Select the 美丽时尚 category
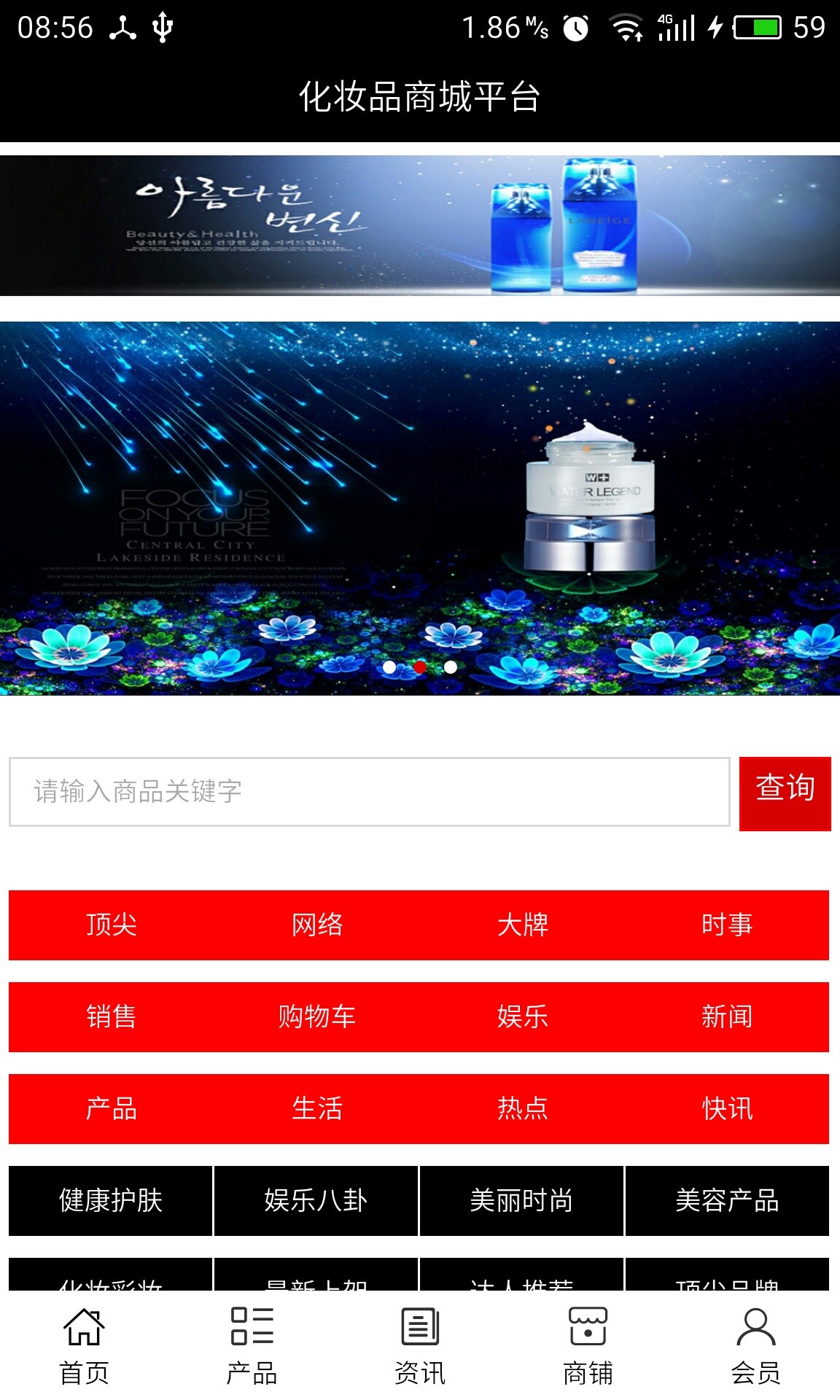The image size is (840, 1400). 521,1200
